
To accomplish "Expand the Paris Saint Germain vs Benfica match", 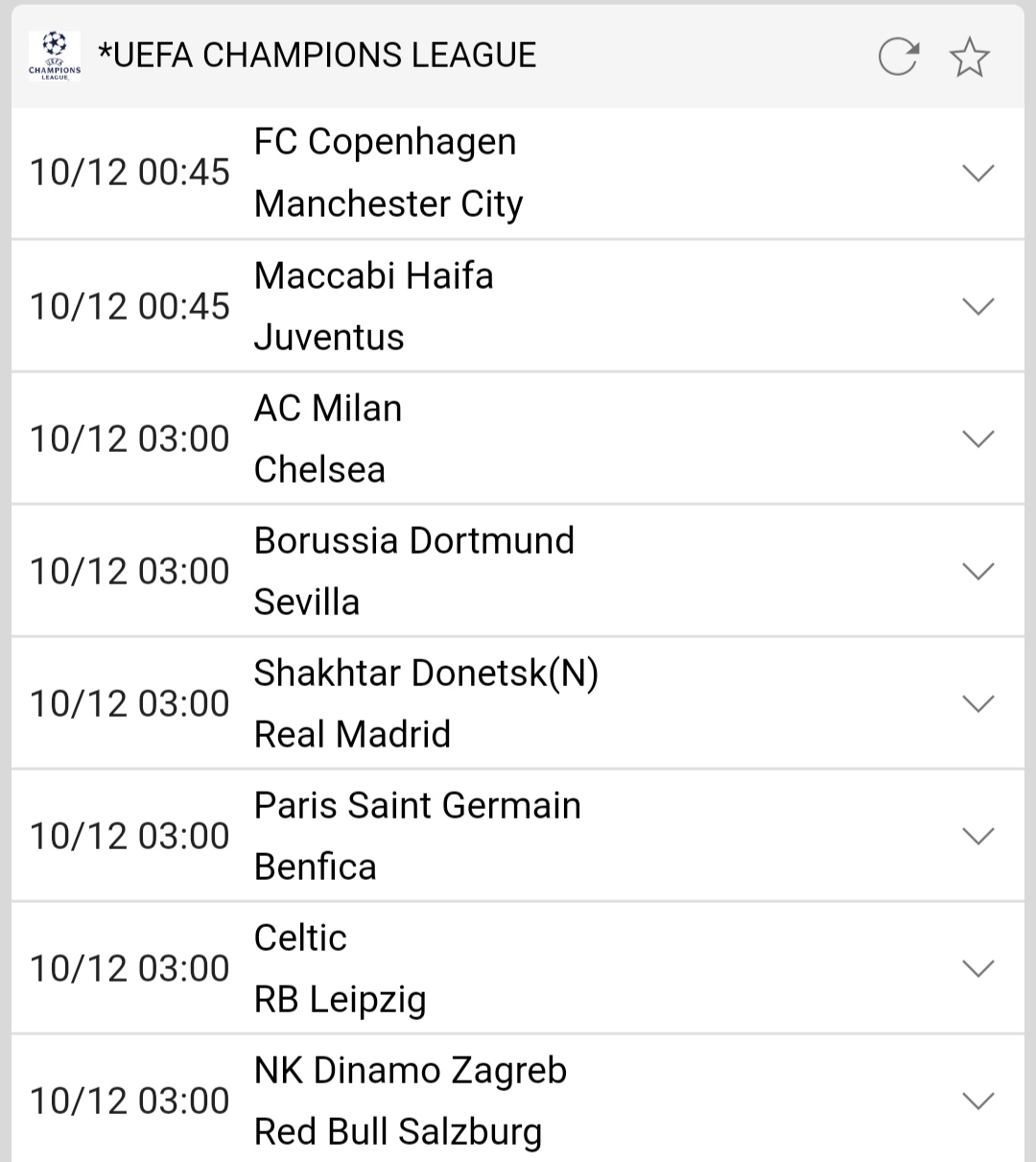I will click(x=977, y=836).
